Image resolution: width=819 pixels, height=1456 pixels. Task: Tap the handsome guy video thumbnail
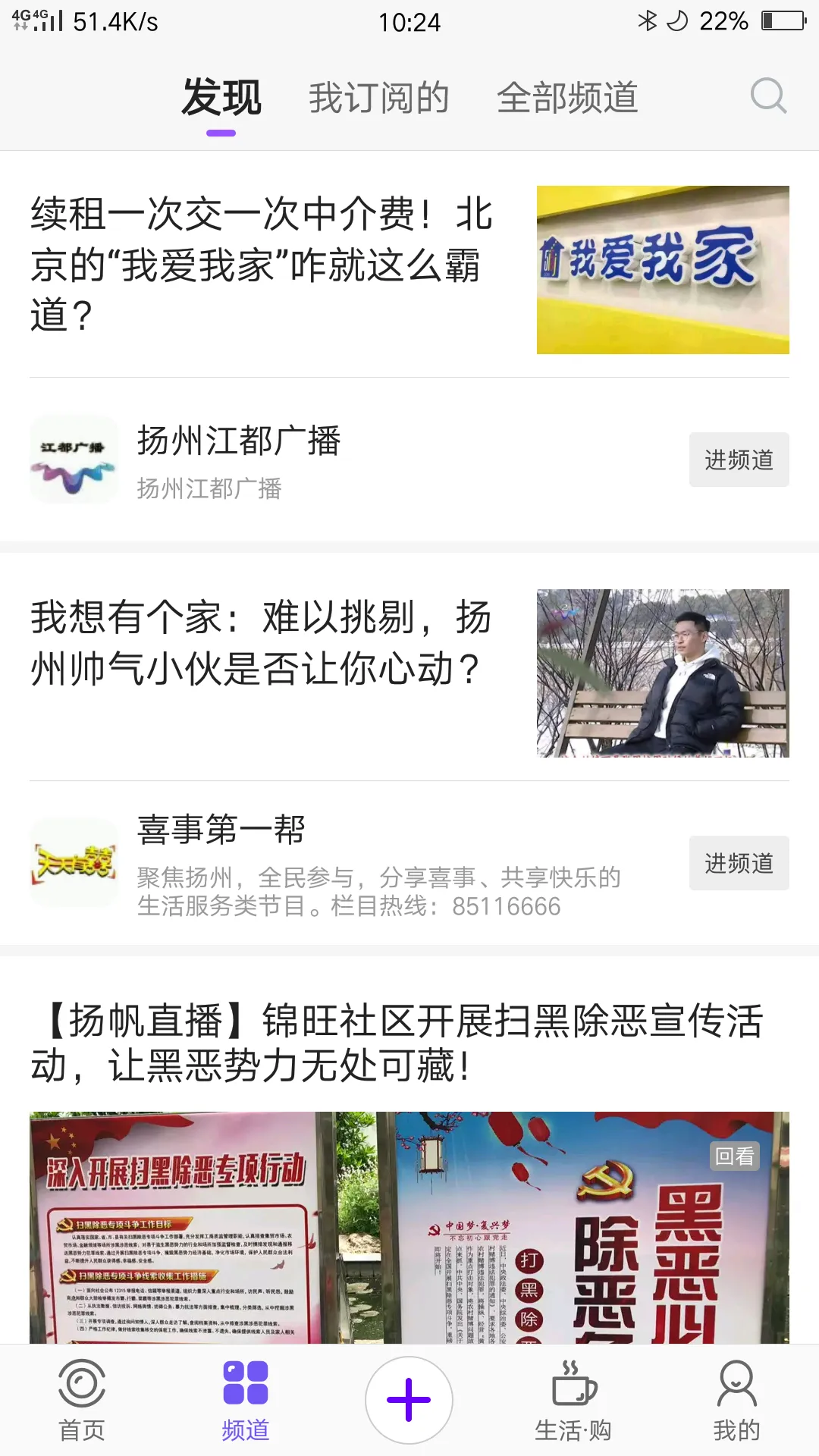(x=661, y=674)
